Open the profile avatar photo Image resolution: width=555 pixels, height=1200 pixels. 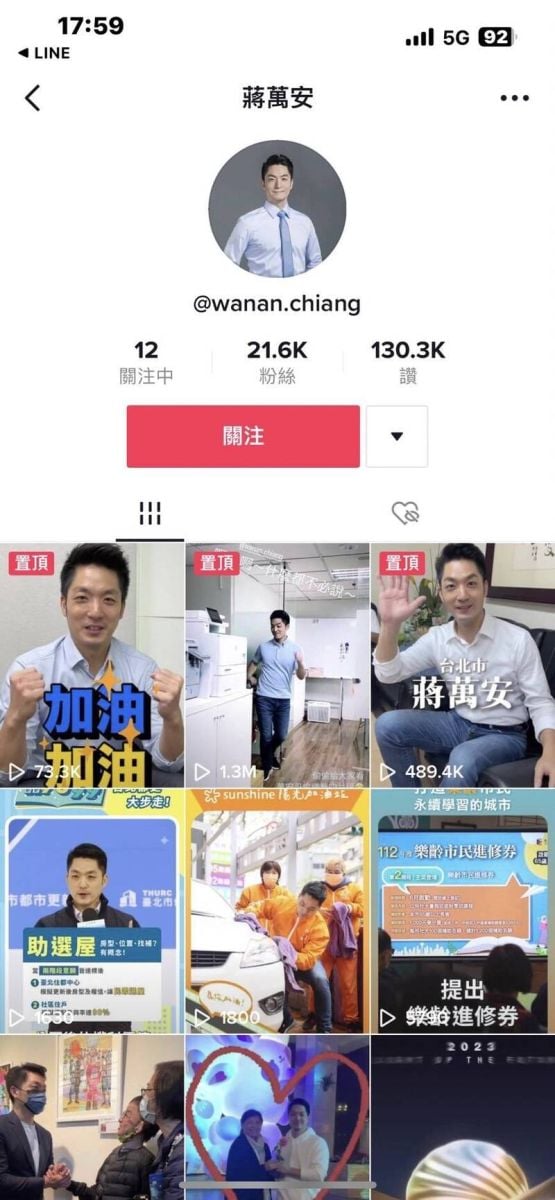tap(277, 208)
